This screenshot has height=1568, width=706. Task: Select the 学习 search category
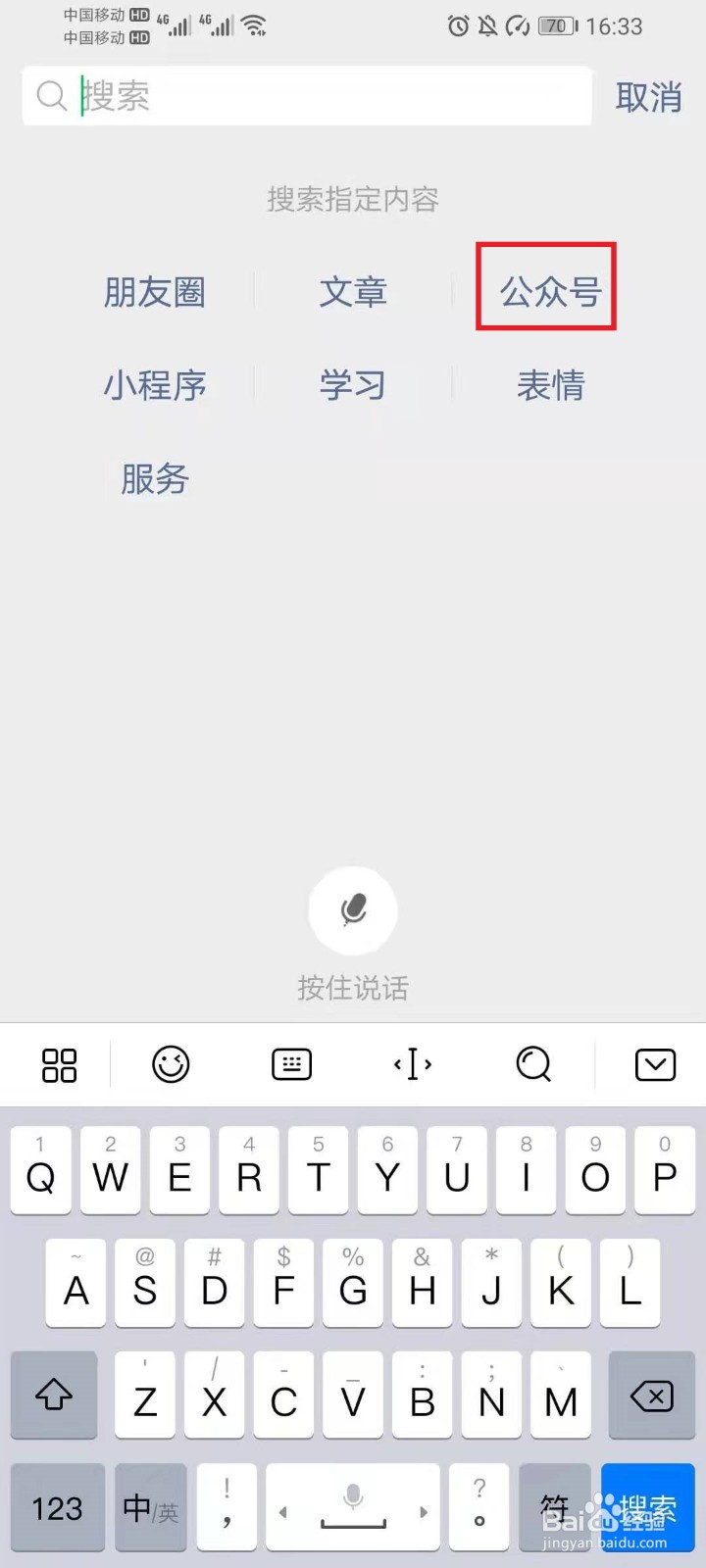353,385
